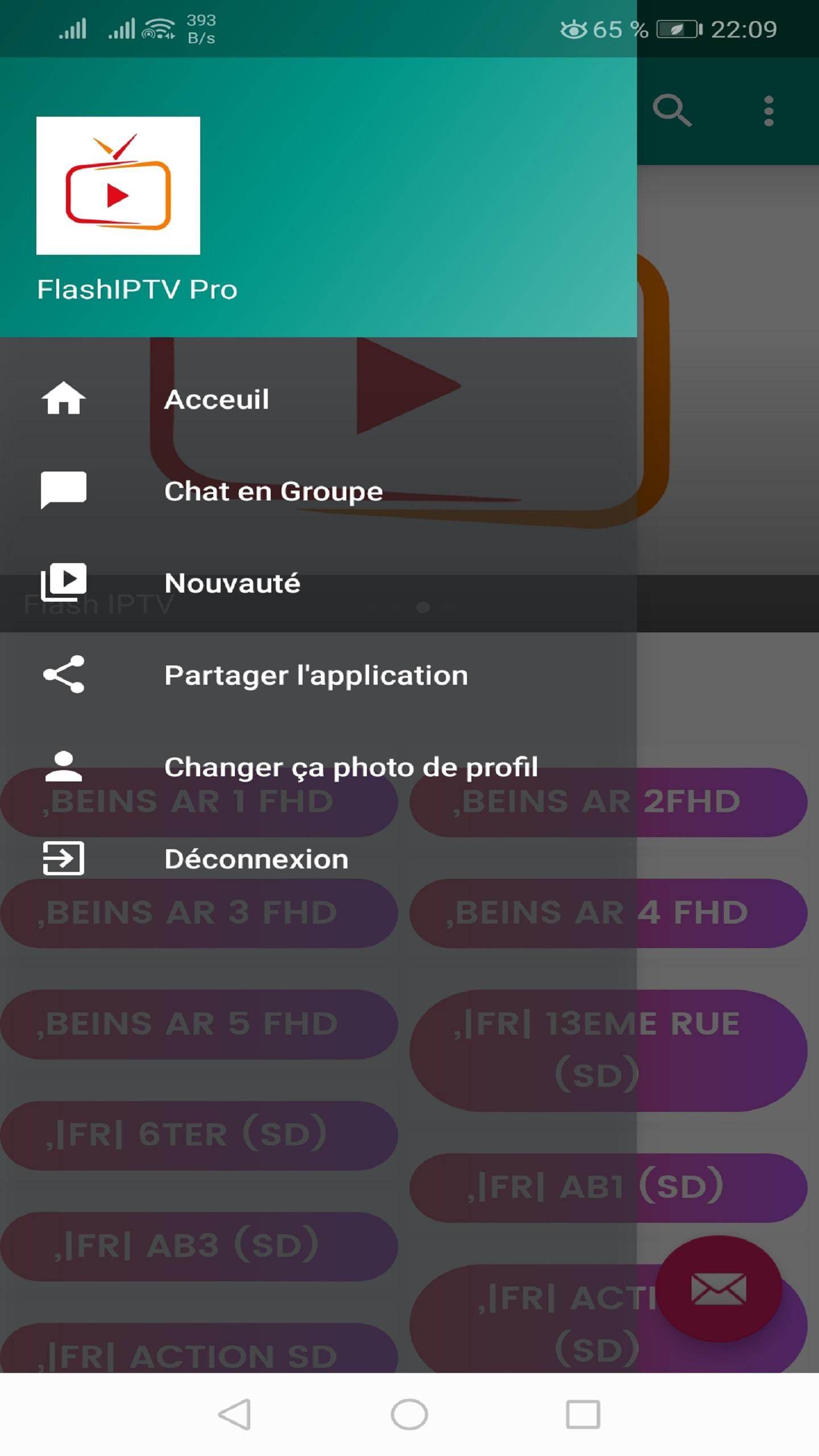Select the Acceuil home icon
The height and width of the screenshot is (1456, 819).
pyautogui.click(x=64, y=400)
